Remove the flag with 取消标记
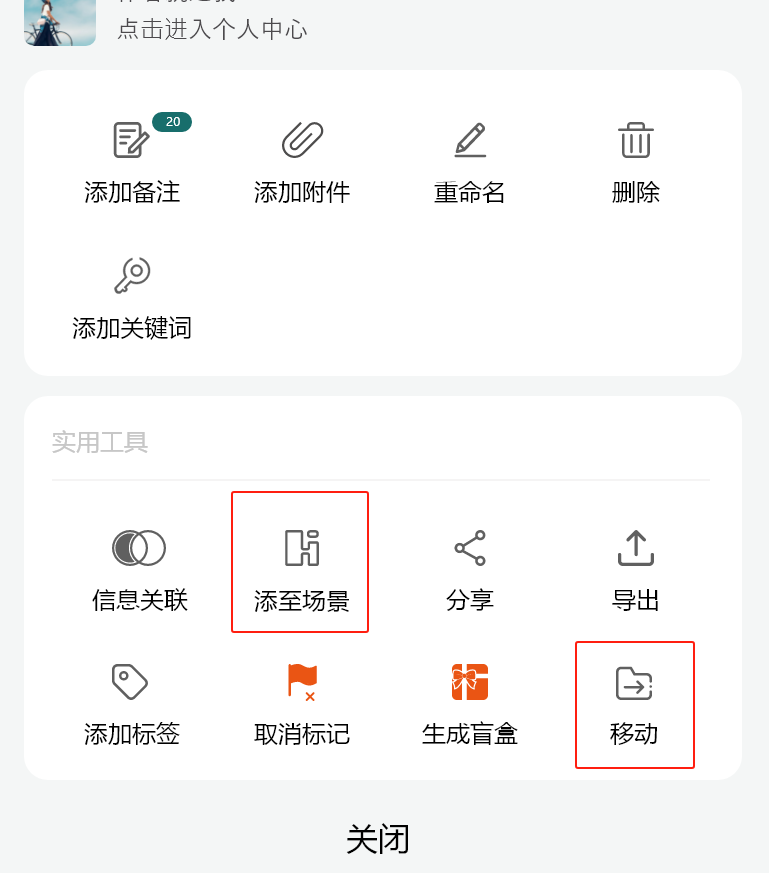 pos(302,702)
